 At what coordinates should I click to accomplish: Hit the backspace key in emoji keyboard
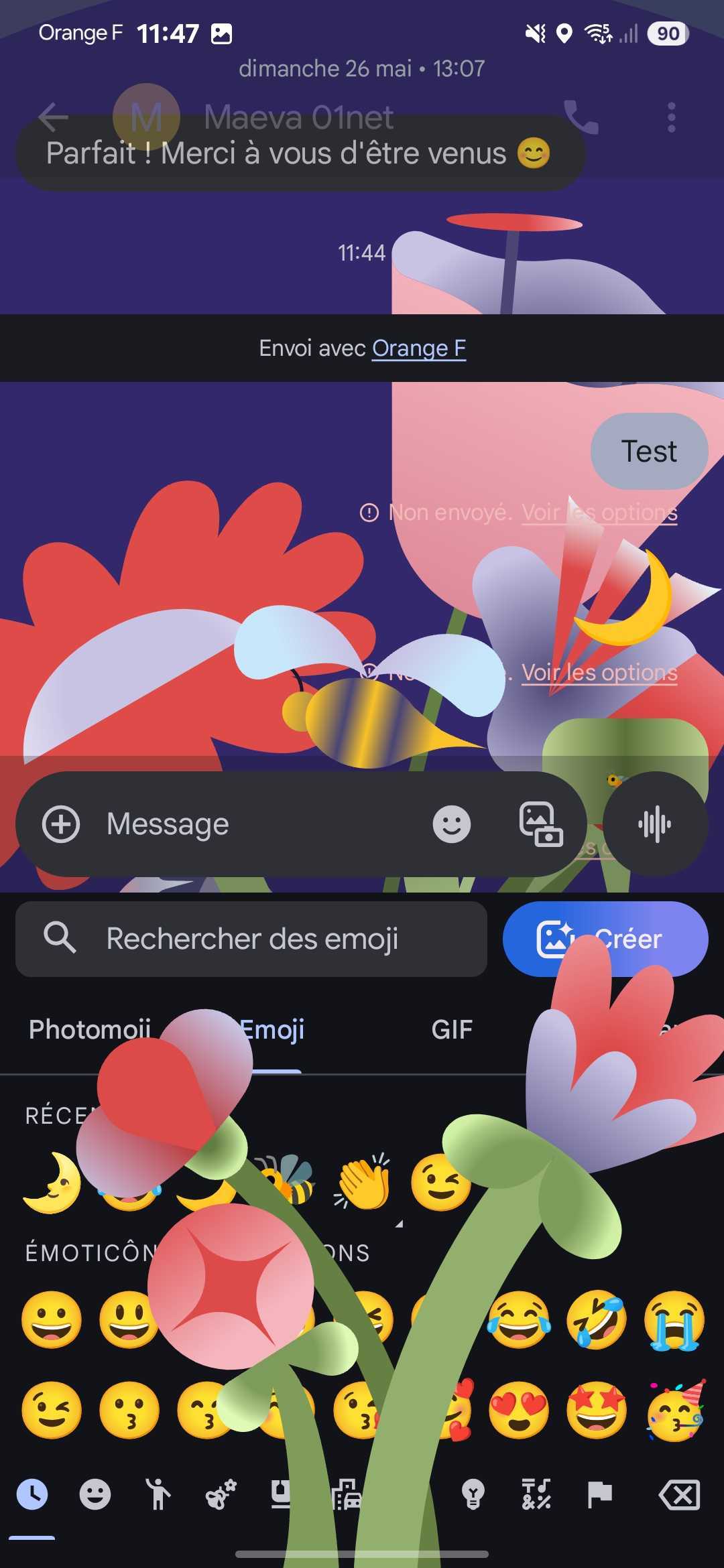point(679,1494)
